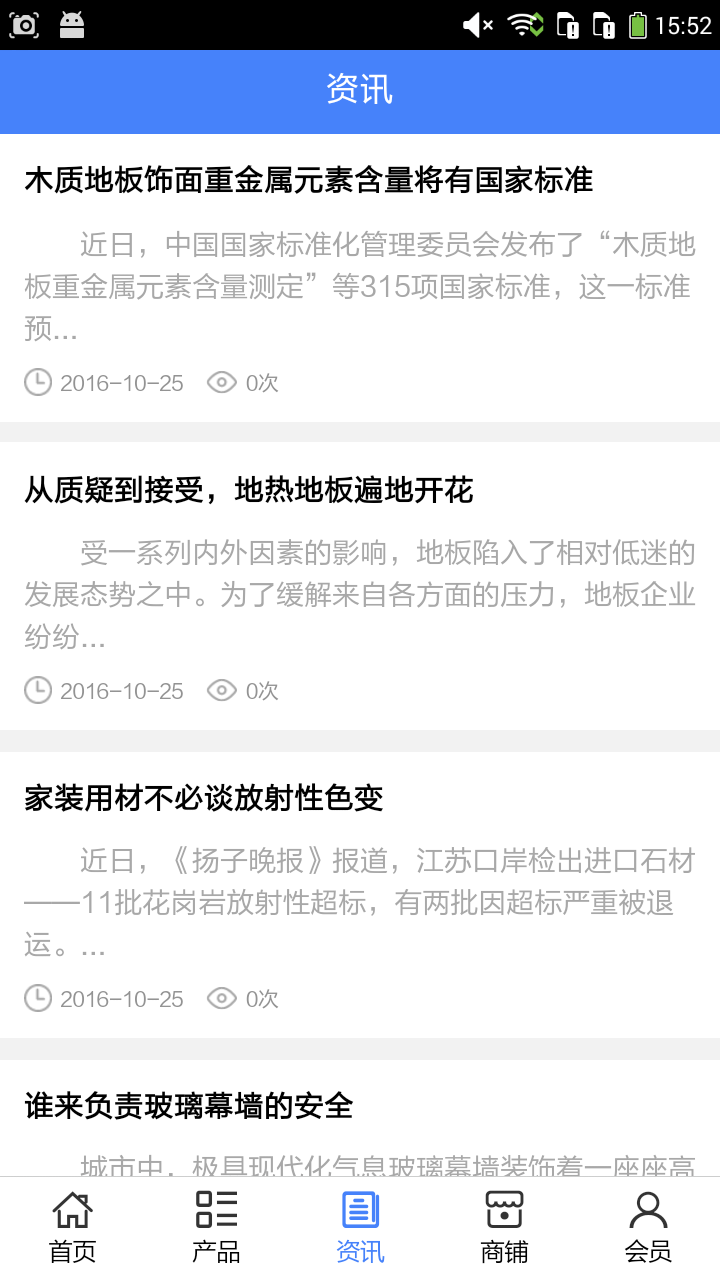Switch to the 会员 tab
The height and width of the screenshot is (1280, 720).
pos(648,1227)
